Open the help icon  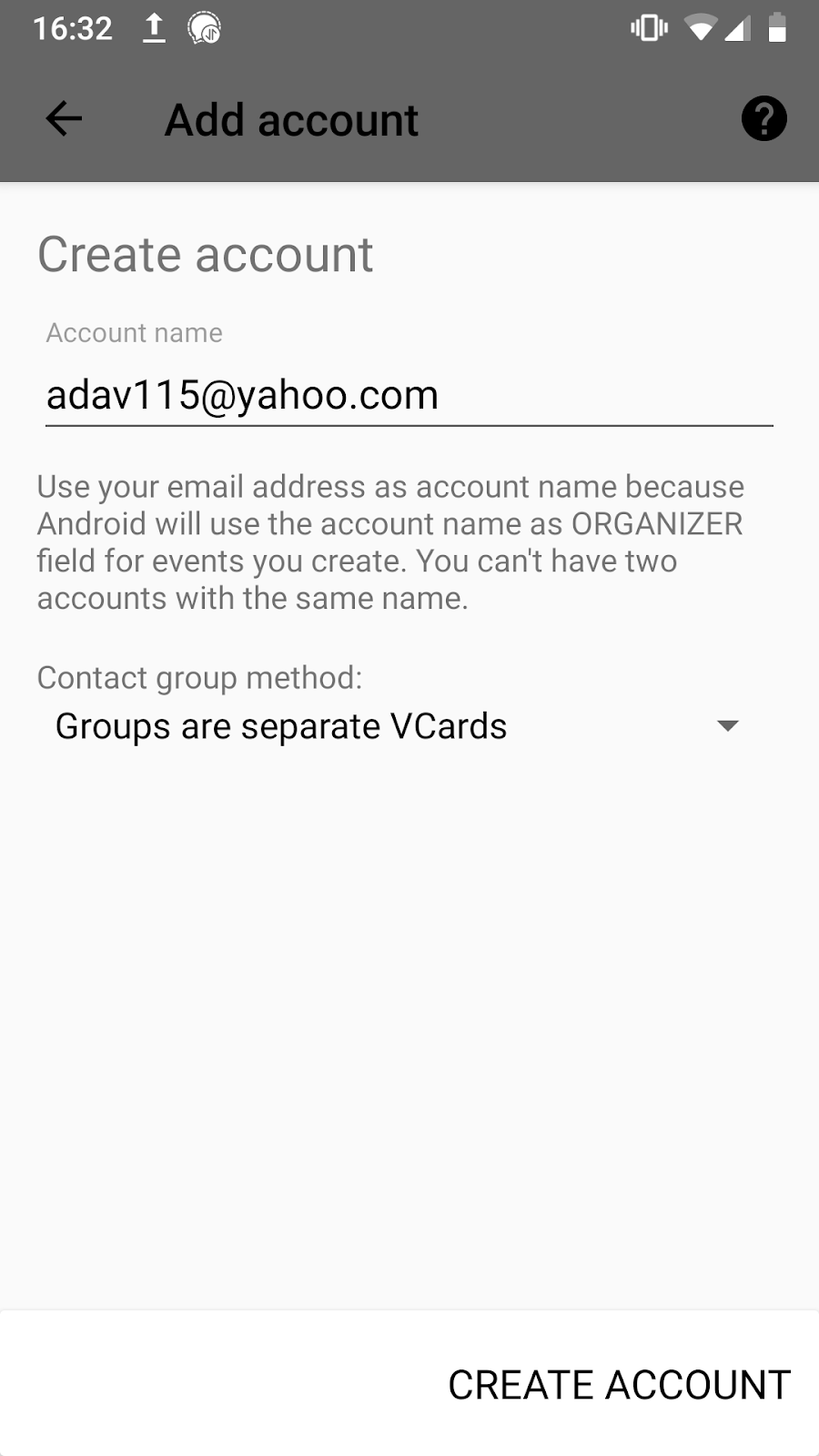click(763, 118)
